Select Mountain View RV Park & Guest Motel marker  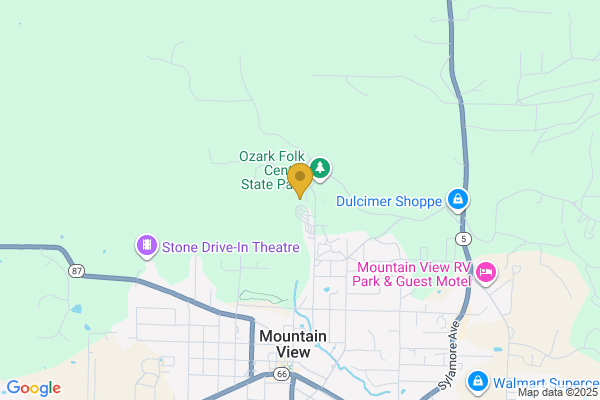tap(486, 272)
